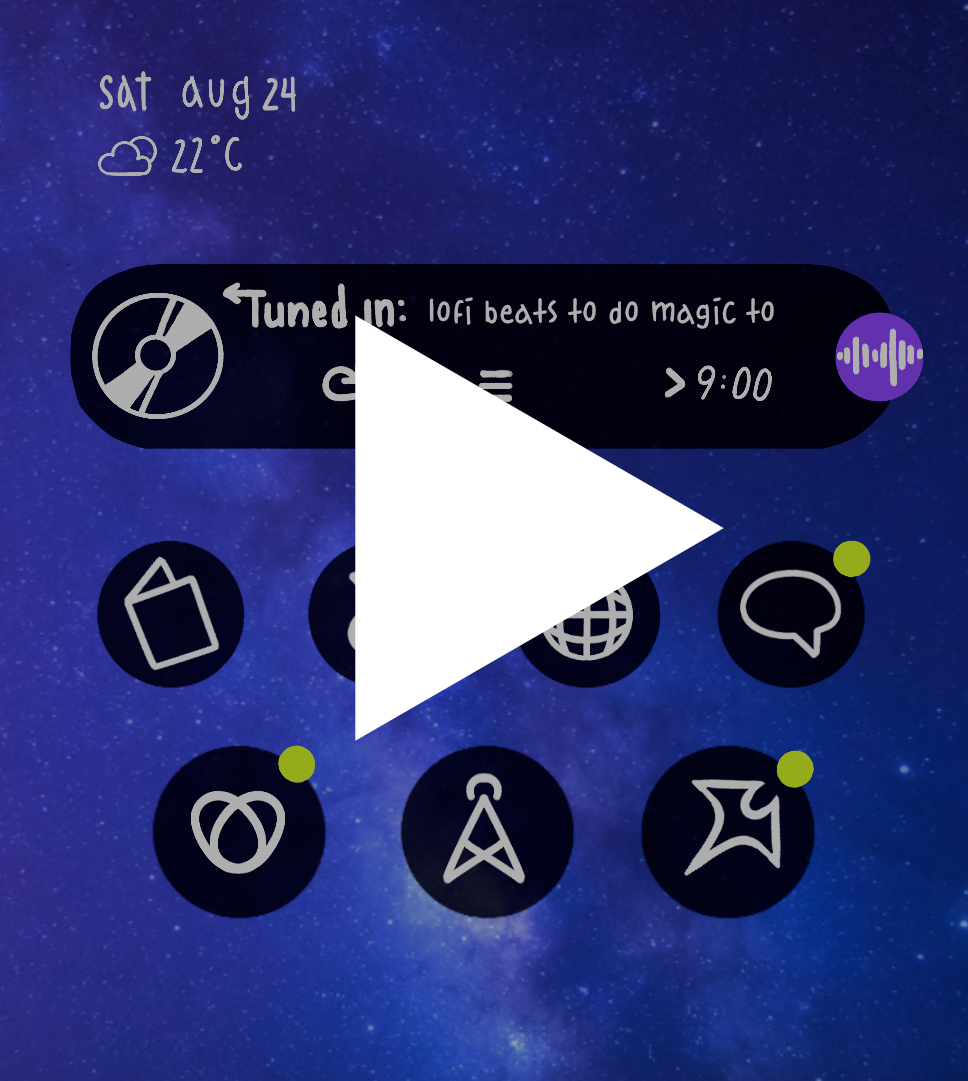Tap the 9:00 timer in the music widget
This screenshot has height=1081, width=968.
pos(720,383)
